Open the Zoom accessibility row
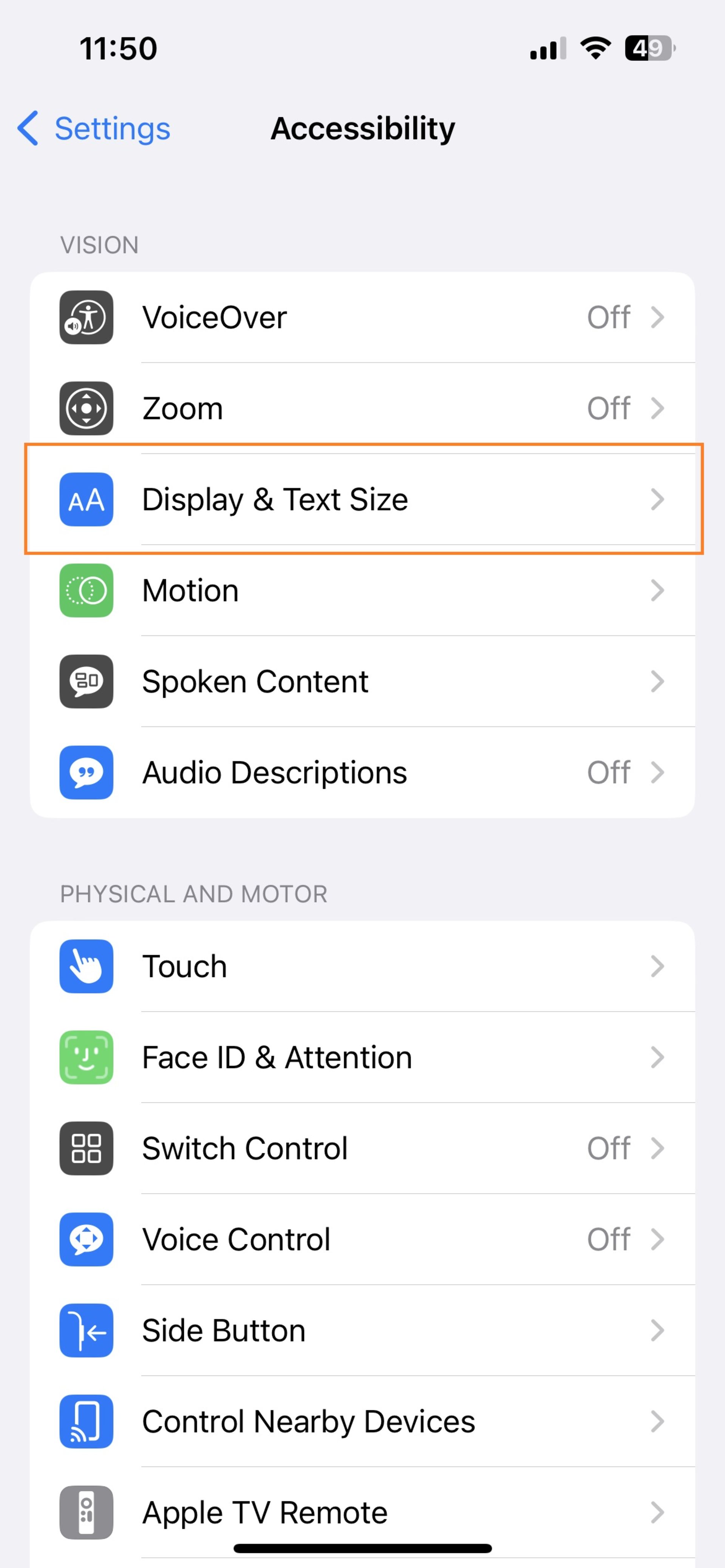This screenshot has height=1568, width=725. [x=362, y=408]
